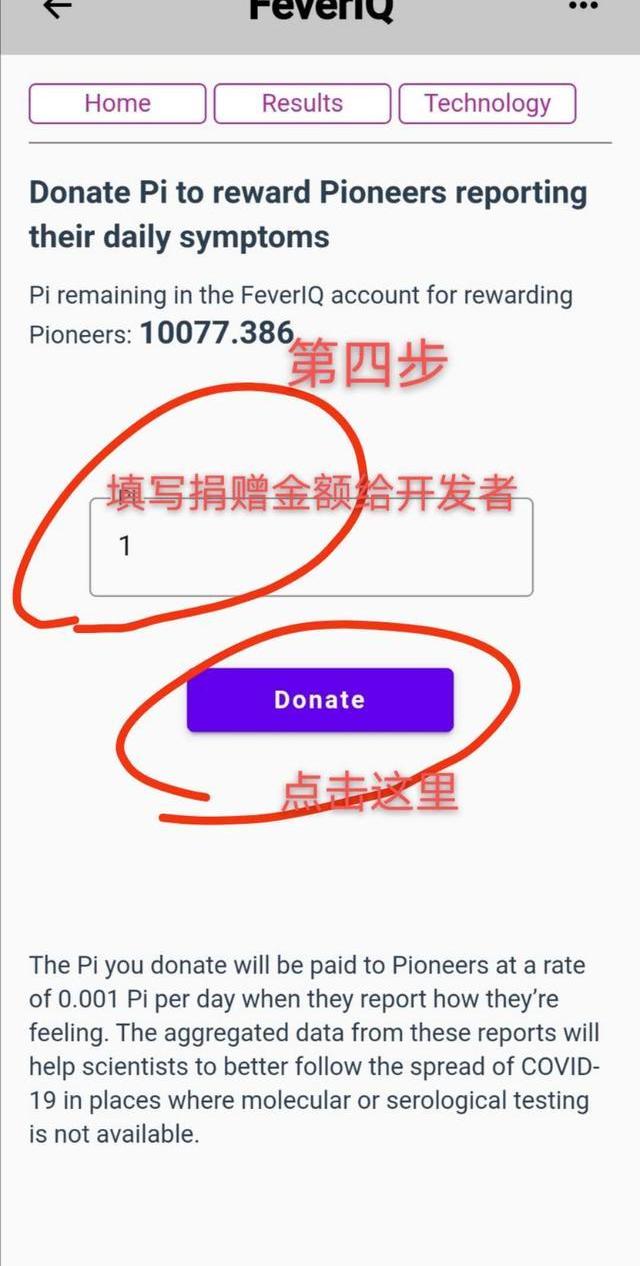Switch to the Results section
Viewport: 640px width, 1266px height.
pos(302,104)
